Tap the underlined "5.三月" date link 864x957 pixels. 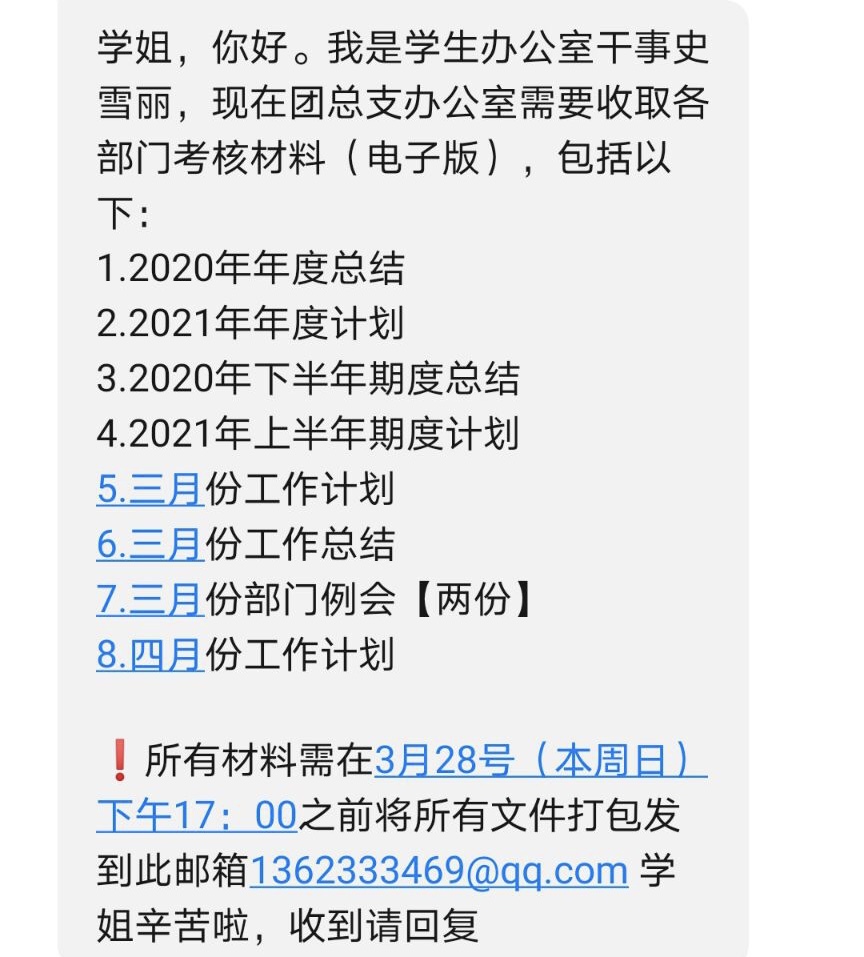tap(150, 489)
